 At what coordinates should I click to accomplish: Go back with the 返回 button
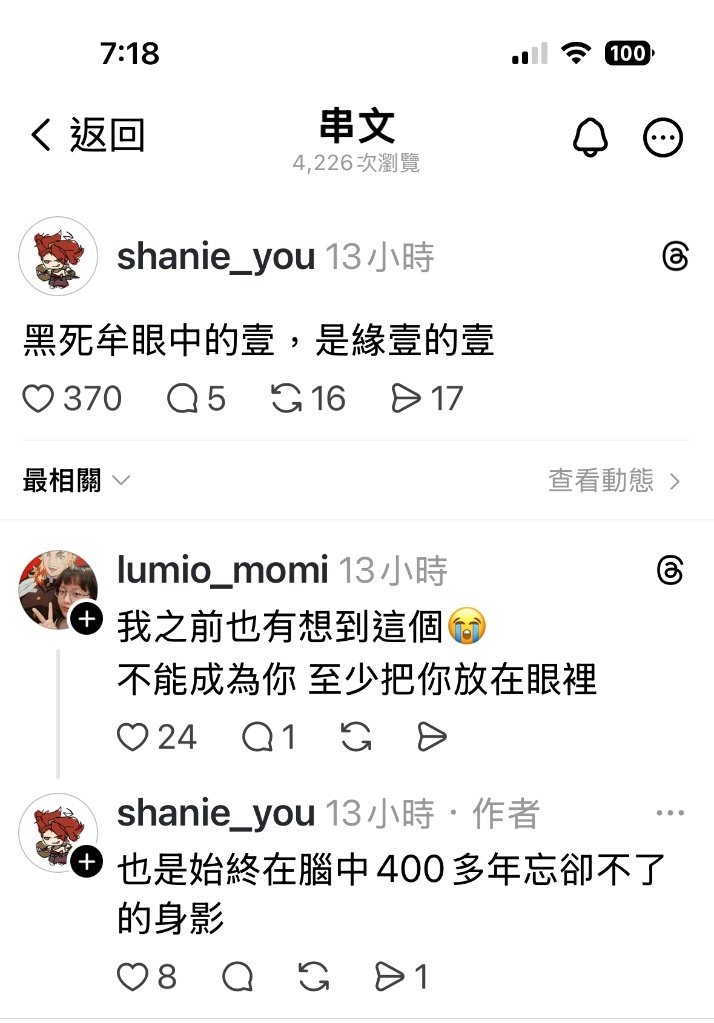(x=87, y=135)
